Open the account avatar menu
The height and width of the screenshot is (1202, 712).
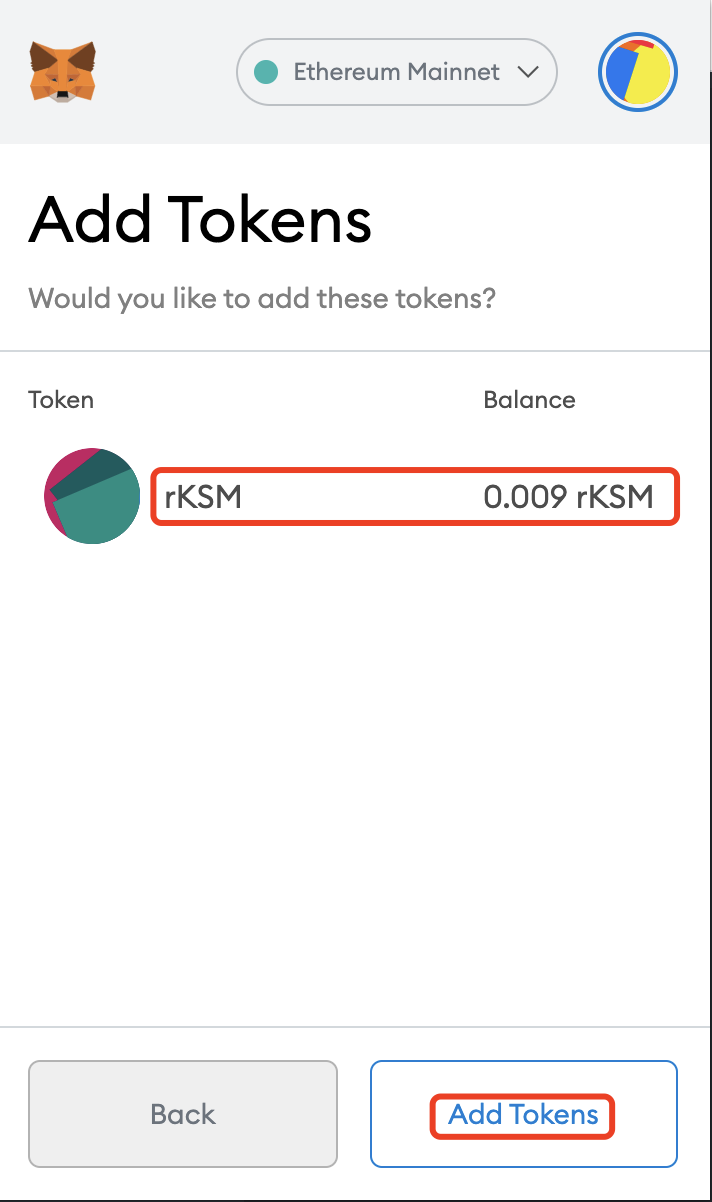638,73
